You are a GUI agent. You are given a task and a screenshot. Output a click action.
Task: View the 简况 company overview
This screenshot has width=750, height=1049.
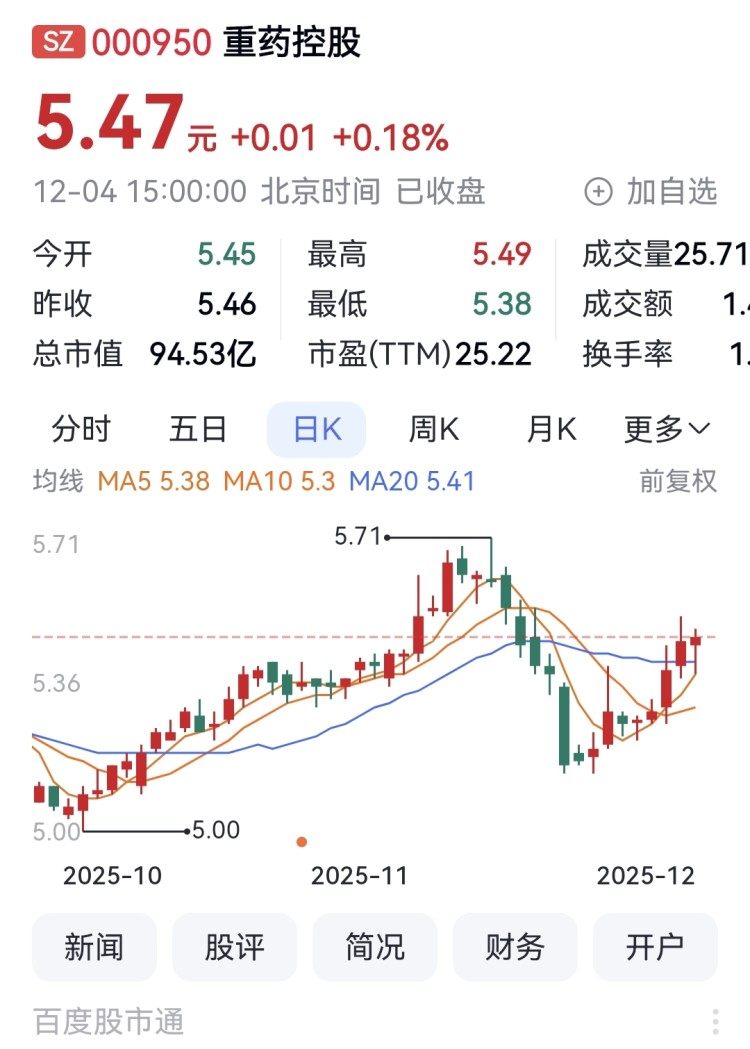(375, 946)
